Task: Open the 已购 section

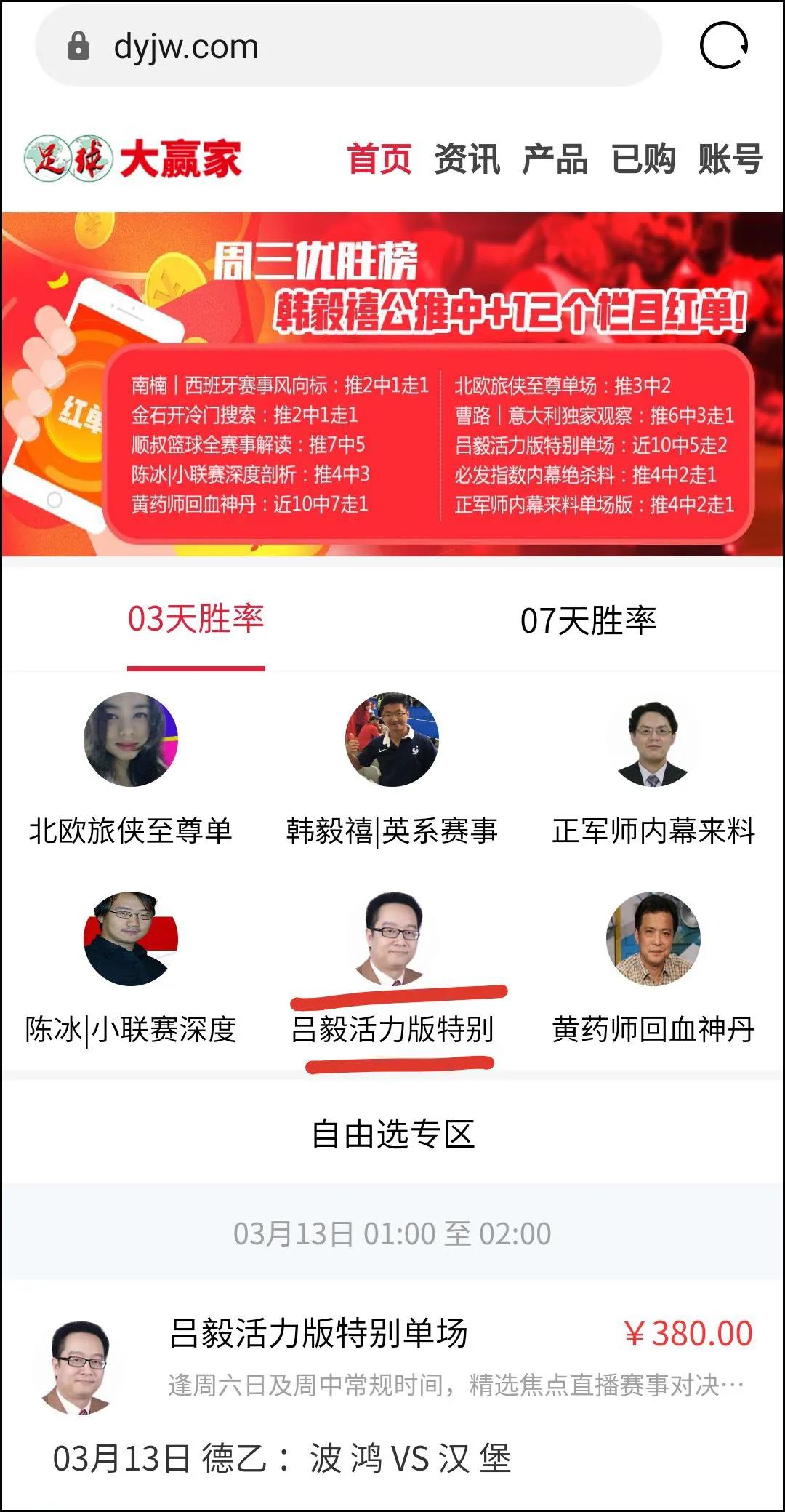Action: tap(643, 159)
